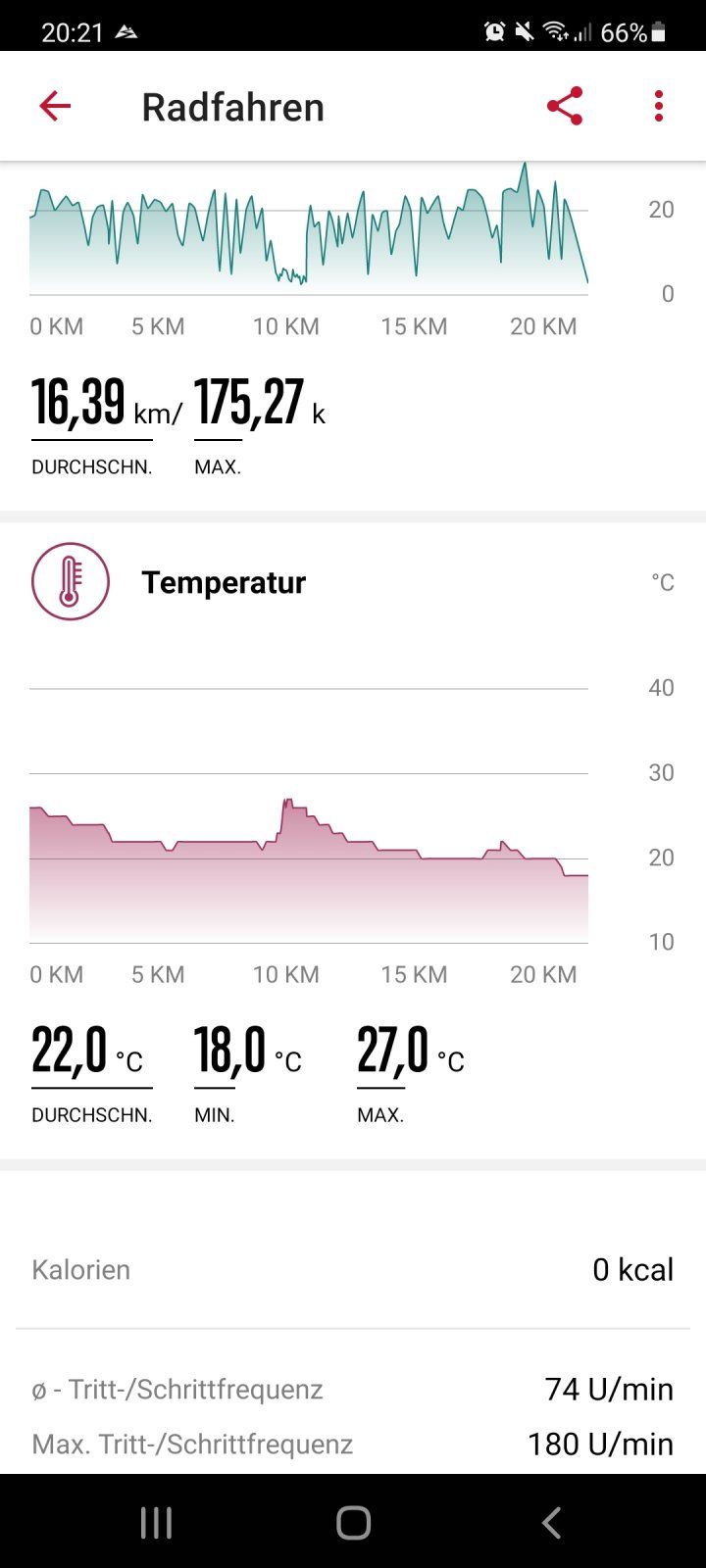Tap the system back button
The image size is (706, 1568).
coord(551,1522)
